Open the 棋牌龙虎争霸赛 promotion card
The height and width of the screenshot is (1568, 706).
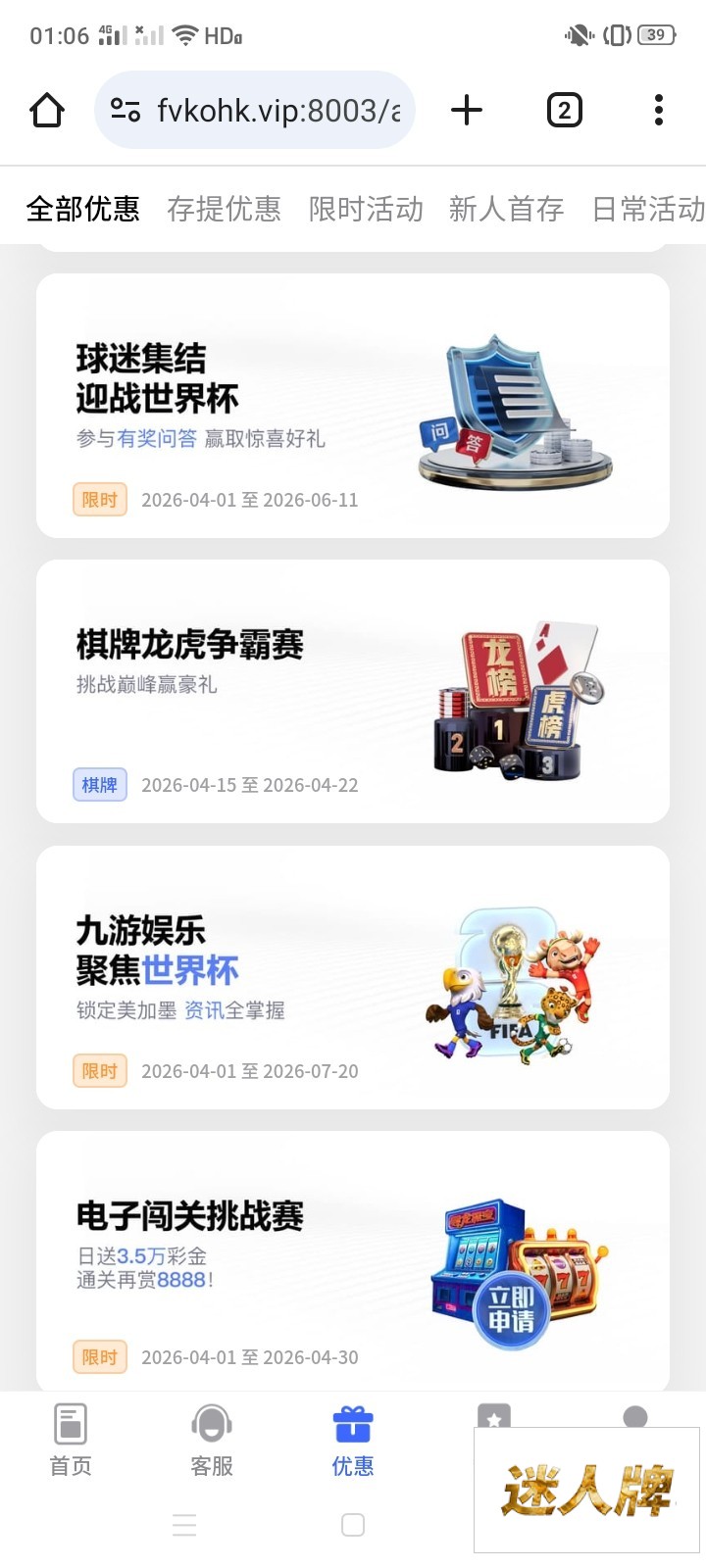(x=353, y=691)
